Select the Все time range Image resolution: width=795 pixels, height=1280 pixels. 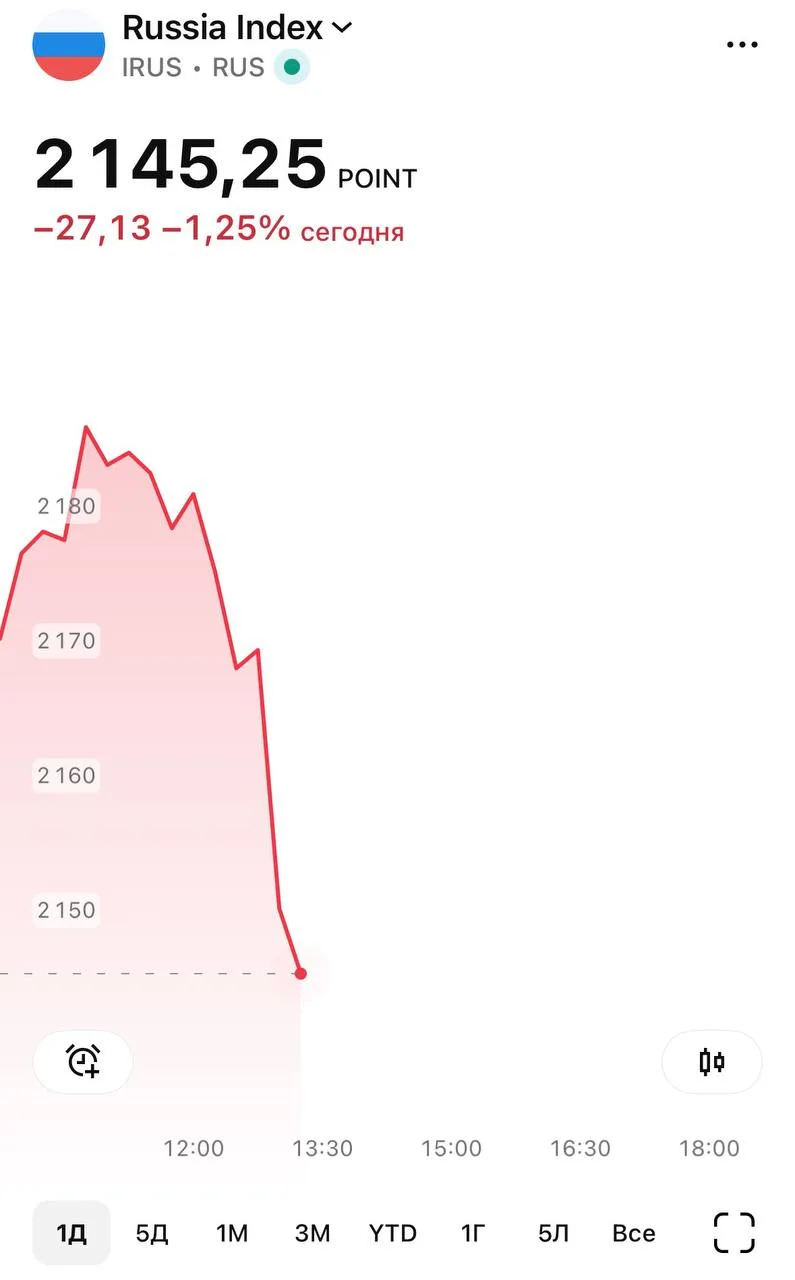coord(634,1233)
